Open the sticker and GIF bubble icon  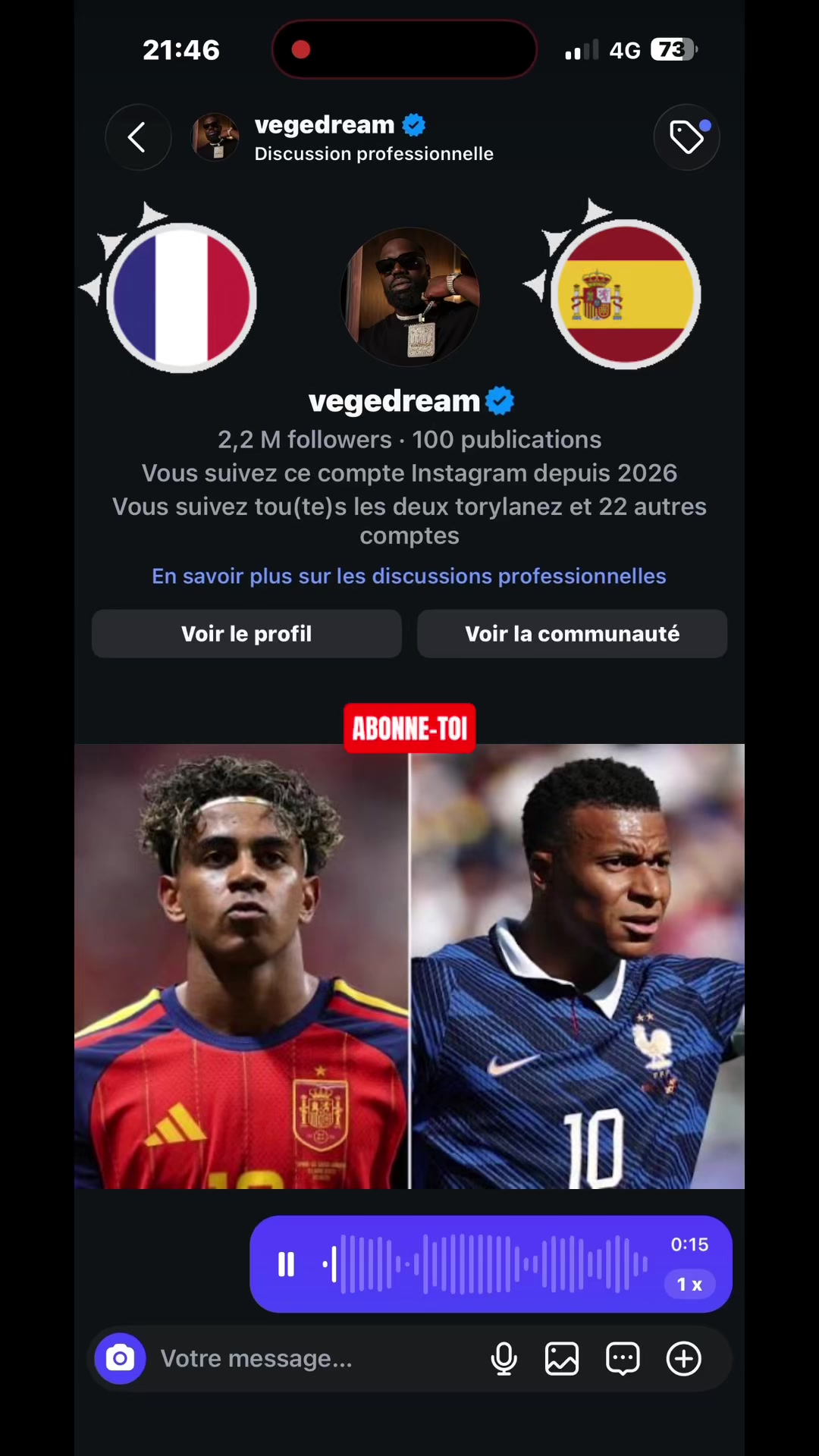(623, 1358)
